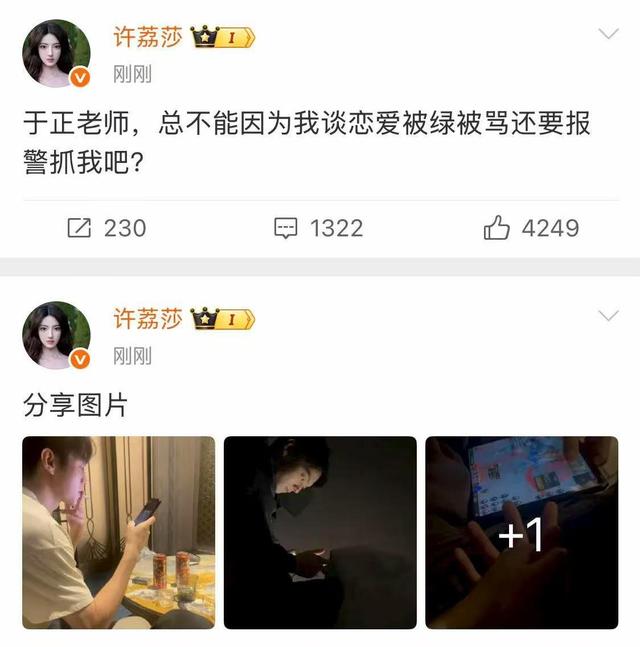Open the photo tile marked +1
This screenshot has height=647, width=640.
pos(521,532)
